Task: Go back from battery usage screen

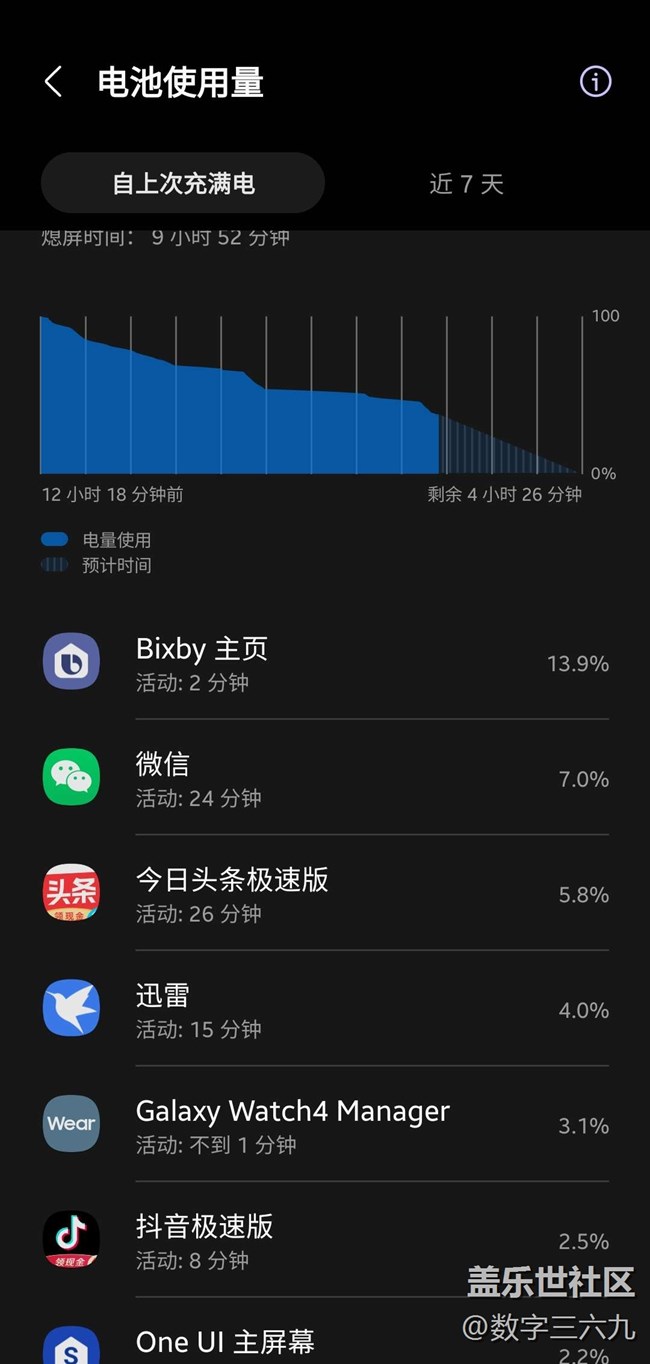Action: click(x=54, y=82)
